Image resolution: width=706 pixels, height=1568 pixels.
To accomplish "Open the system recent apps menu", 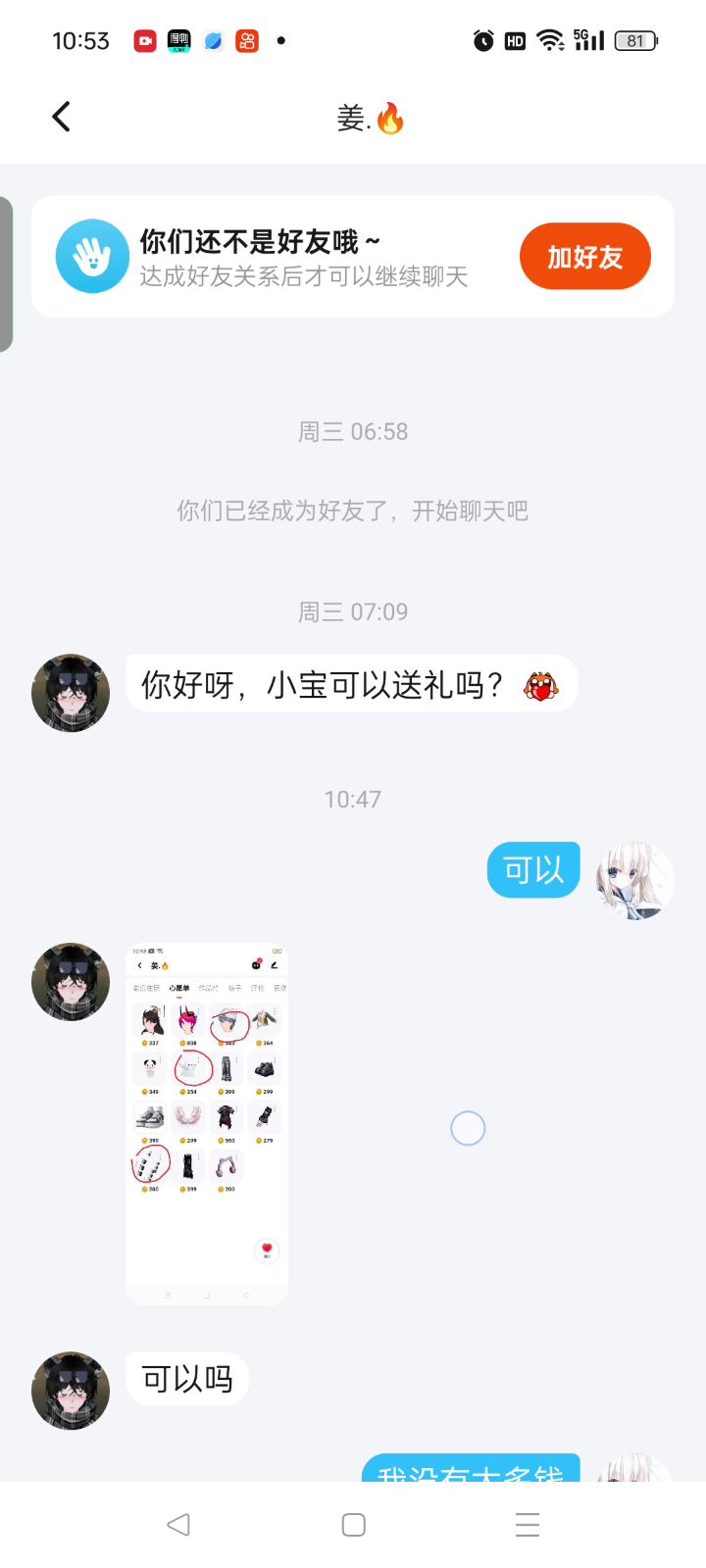I will click(x=528, y=1525).
